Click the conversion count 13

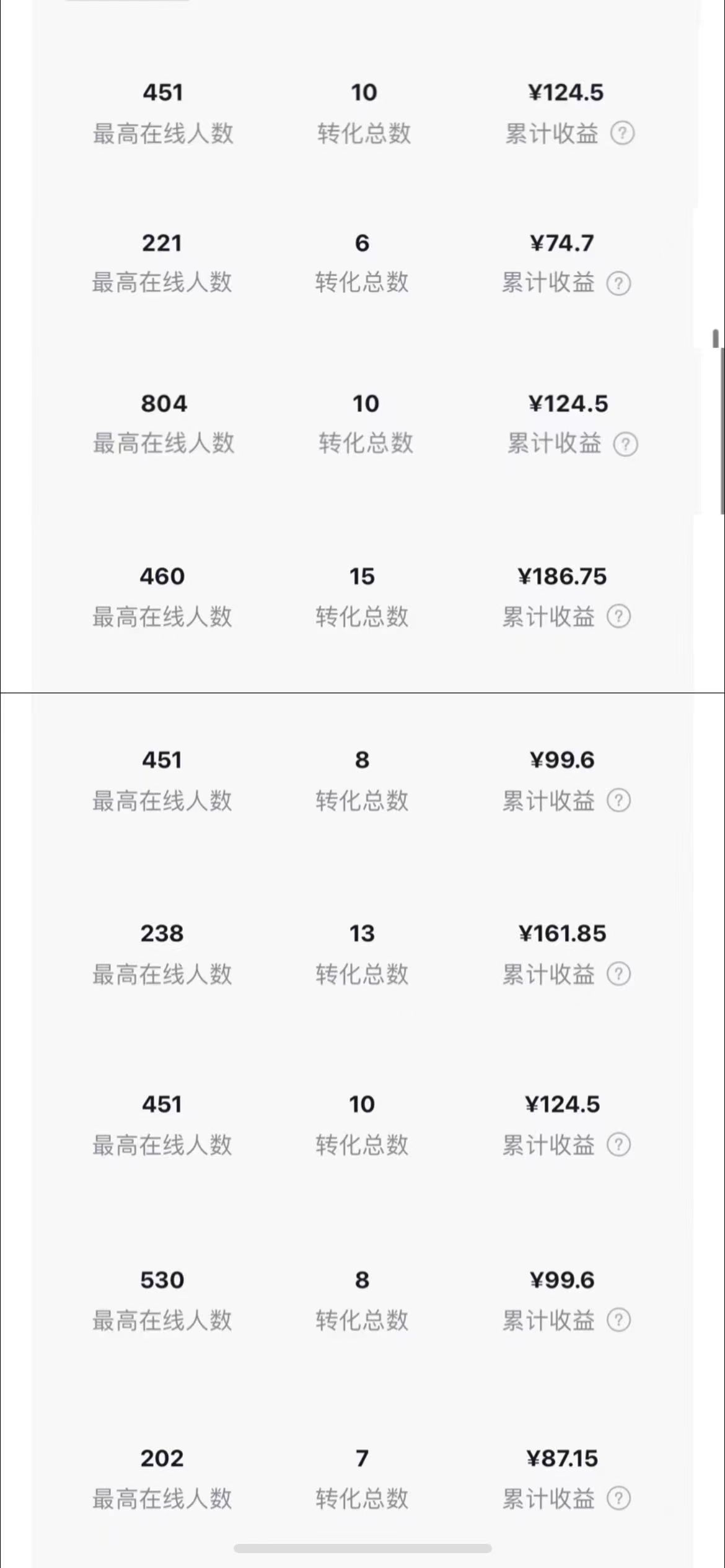tap(364, 933)
